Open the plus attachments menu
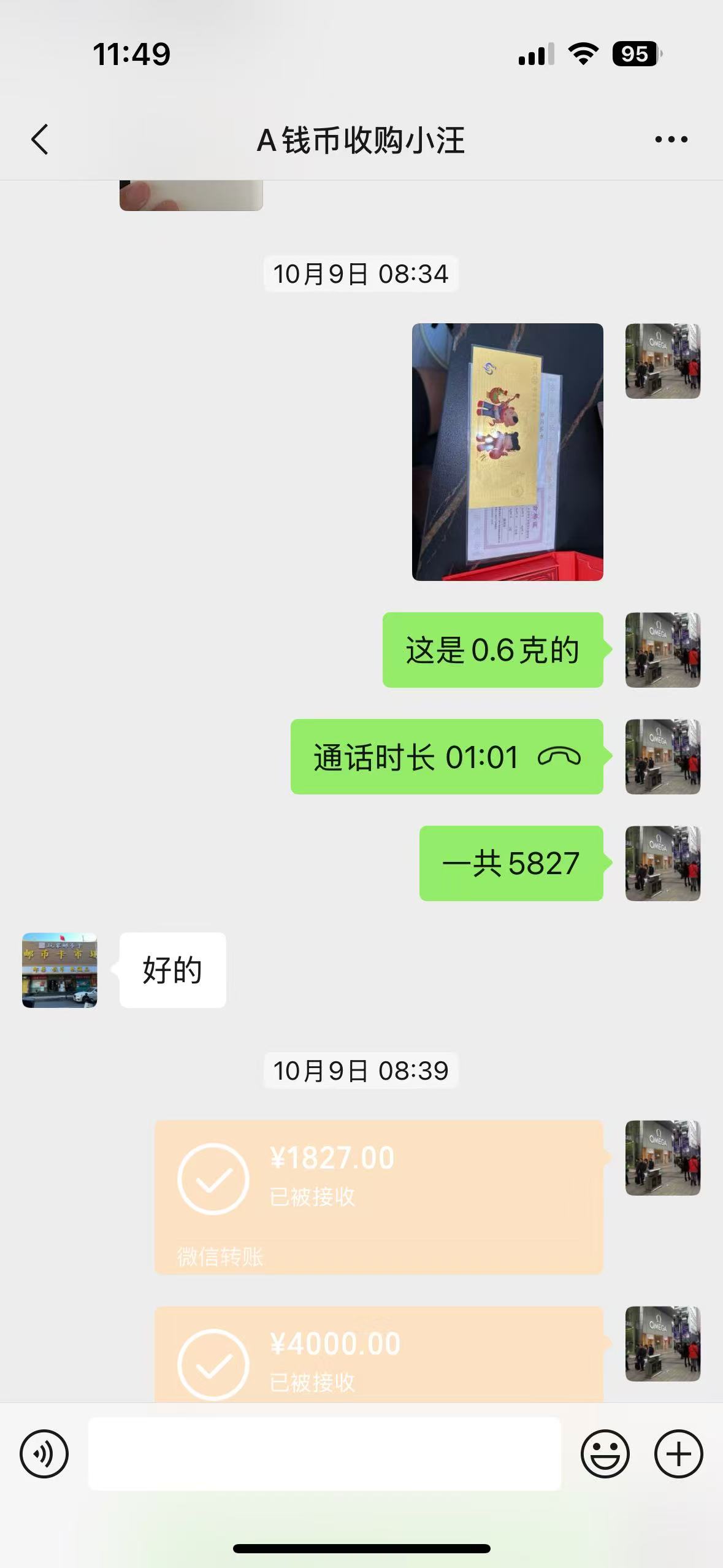 pyautogui.click(x=678, y=1454)
